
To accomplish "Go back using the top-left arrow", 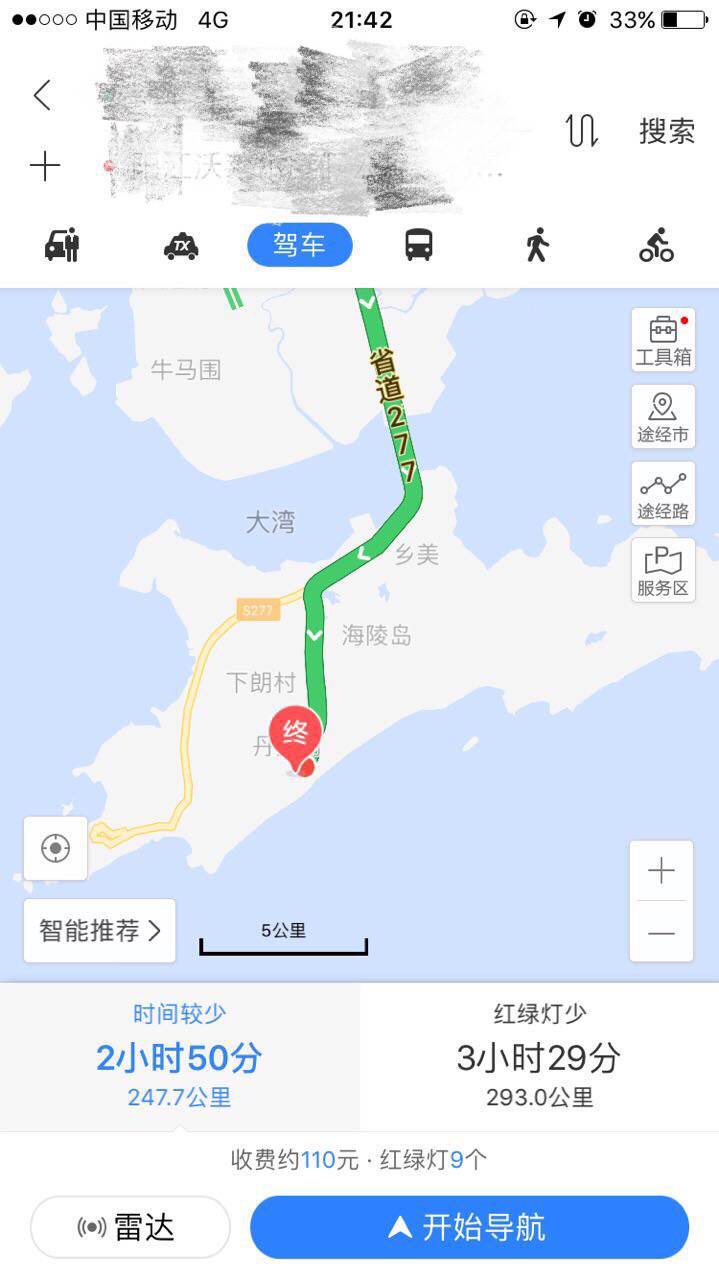I will point(42,96).
